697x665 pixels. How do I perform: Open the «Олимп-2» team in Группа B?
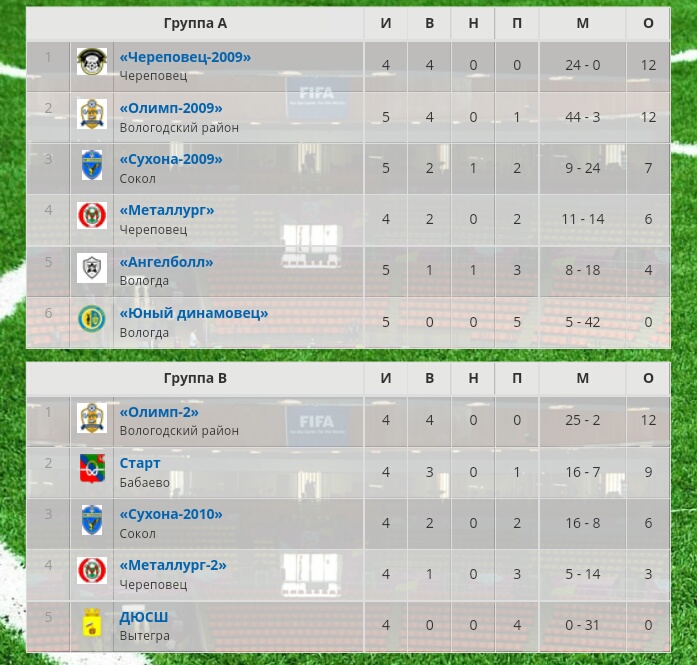pyautogui.click(x=159, y=412)
